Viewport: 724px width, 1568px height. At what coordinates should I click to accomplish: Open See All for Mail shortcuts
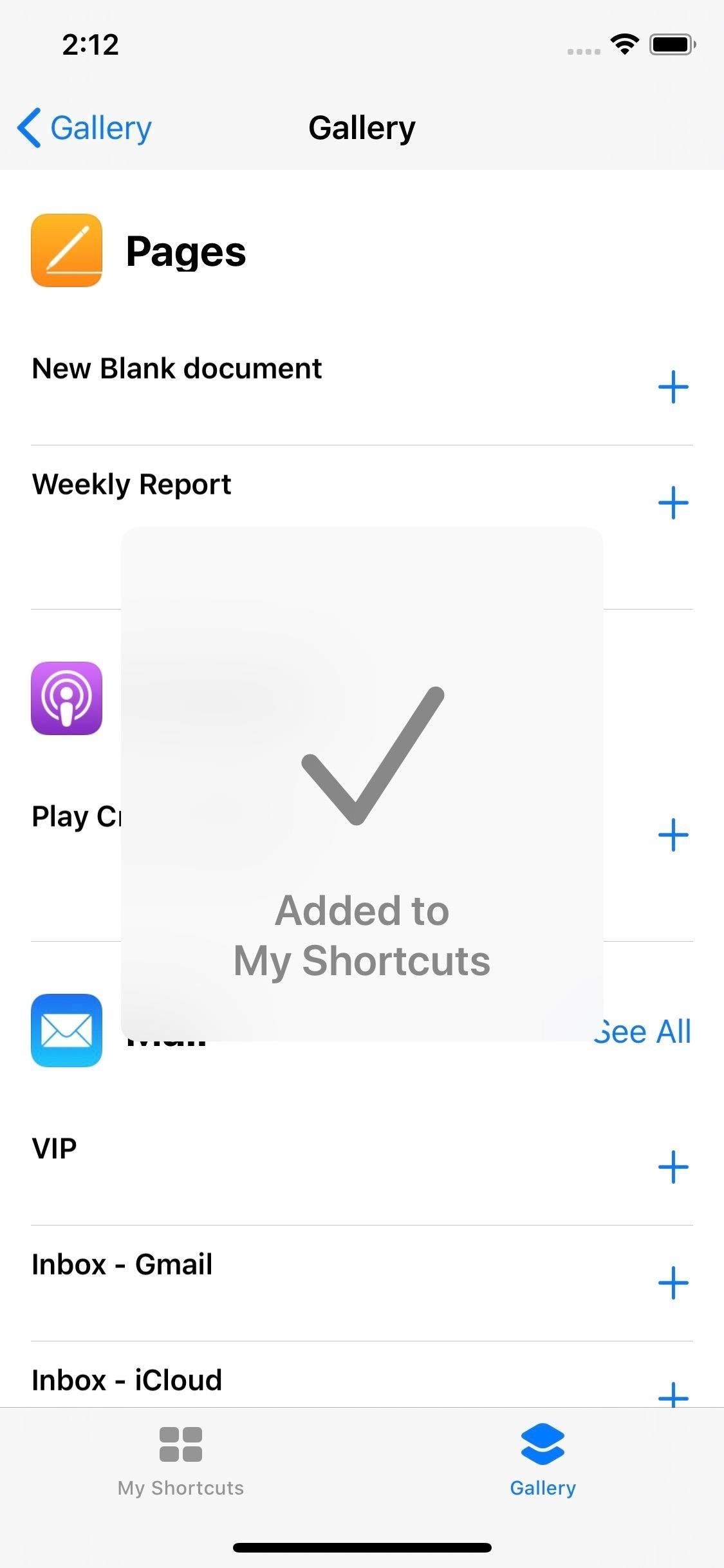pos(644,1030)
